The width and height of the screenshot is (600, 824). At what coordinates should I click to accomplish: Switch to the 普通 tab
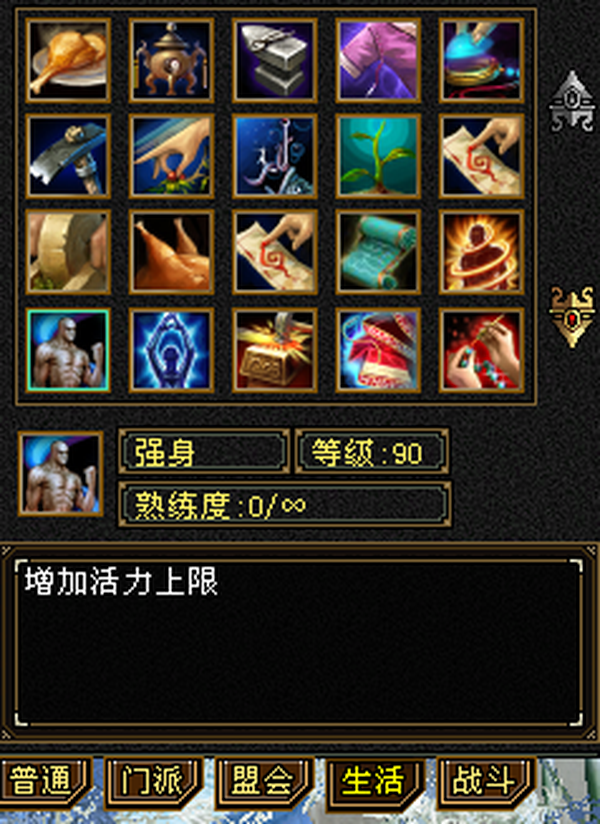(44, 781)
